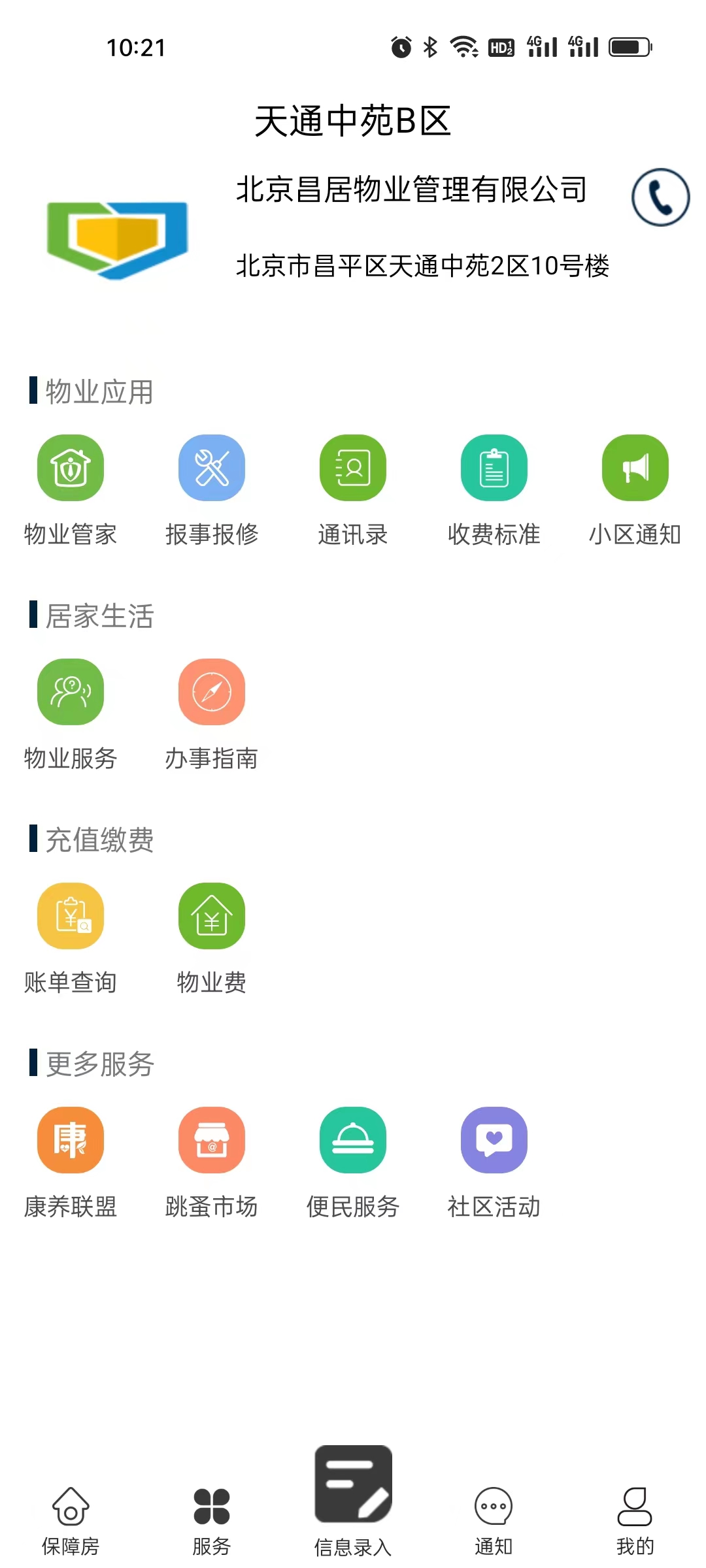Call the property company via phone icon

[x=660, y=197]
